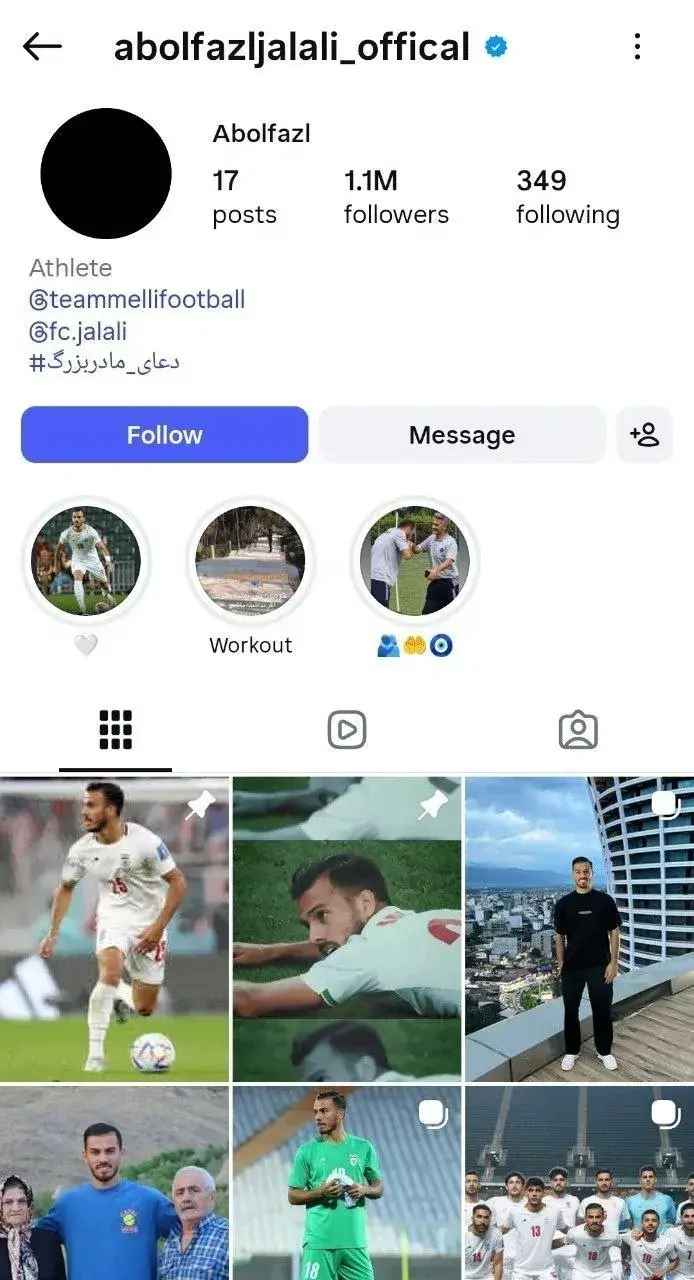Go back using the arrow icon
This screenshot has width=694, height=1280.
[42, 46]
